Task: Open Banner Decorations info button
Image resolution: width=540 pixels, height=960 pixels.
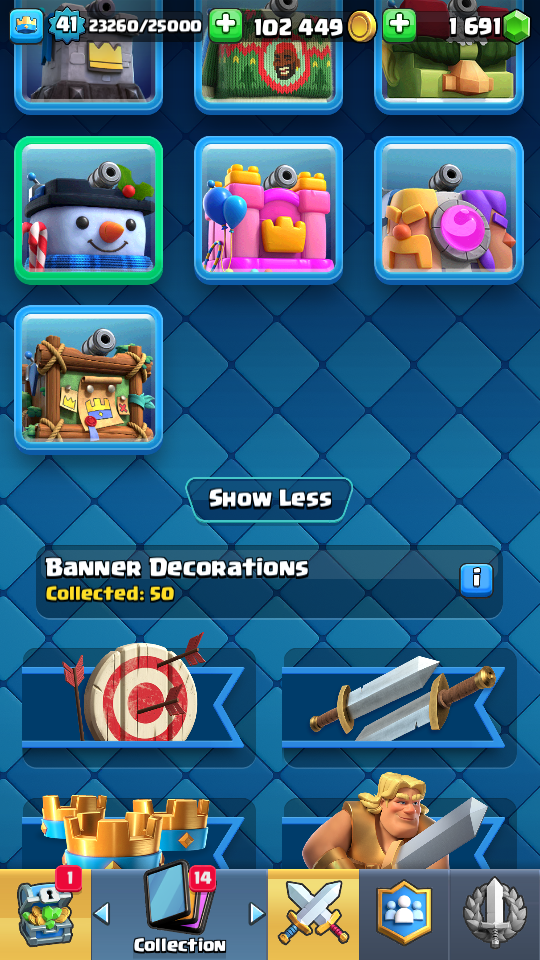Action: tap(476, 580)
